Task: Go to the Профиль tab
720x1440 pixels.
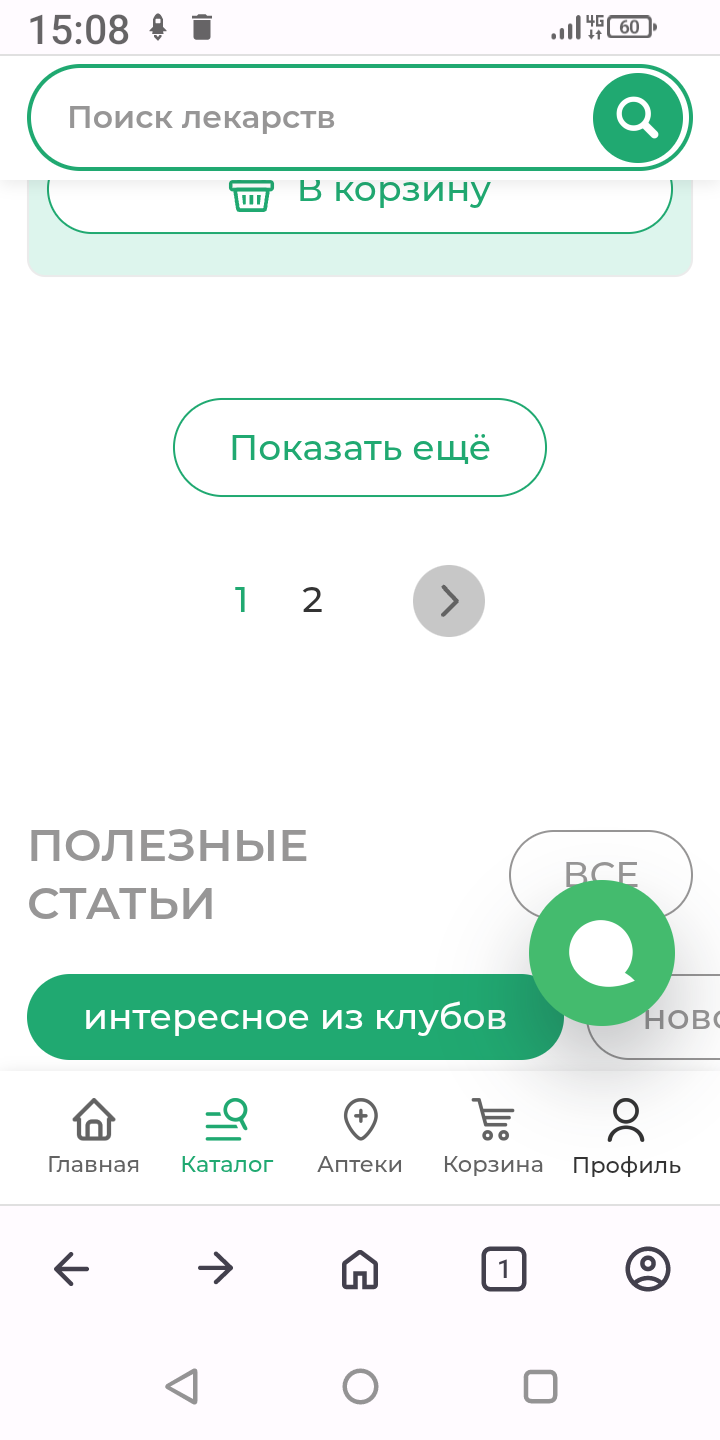Action: [x=626, y=1136]
